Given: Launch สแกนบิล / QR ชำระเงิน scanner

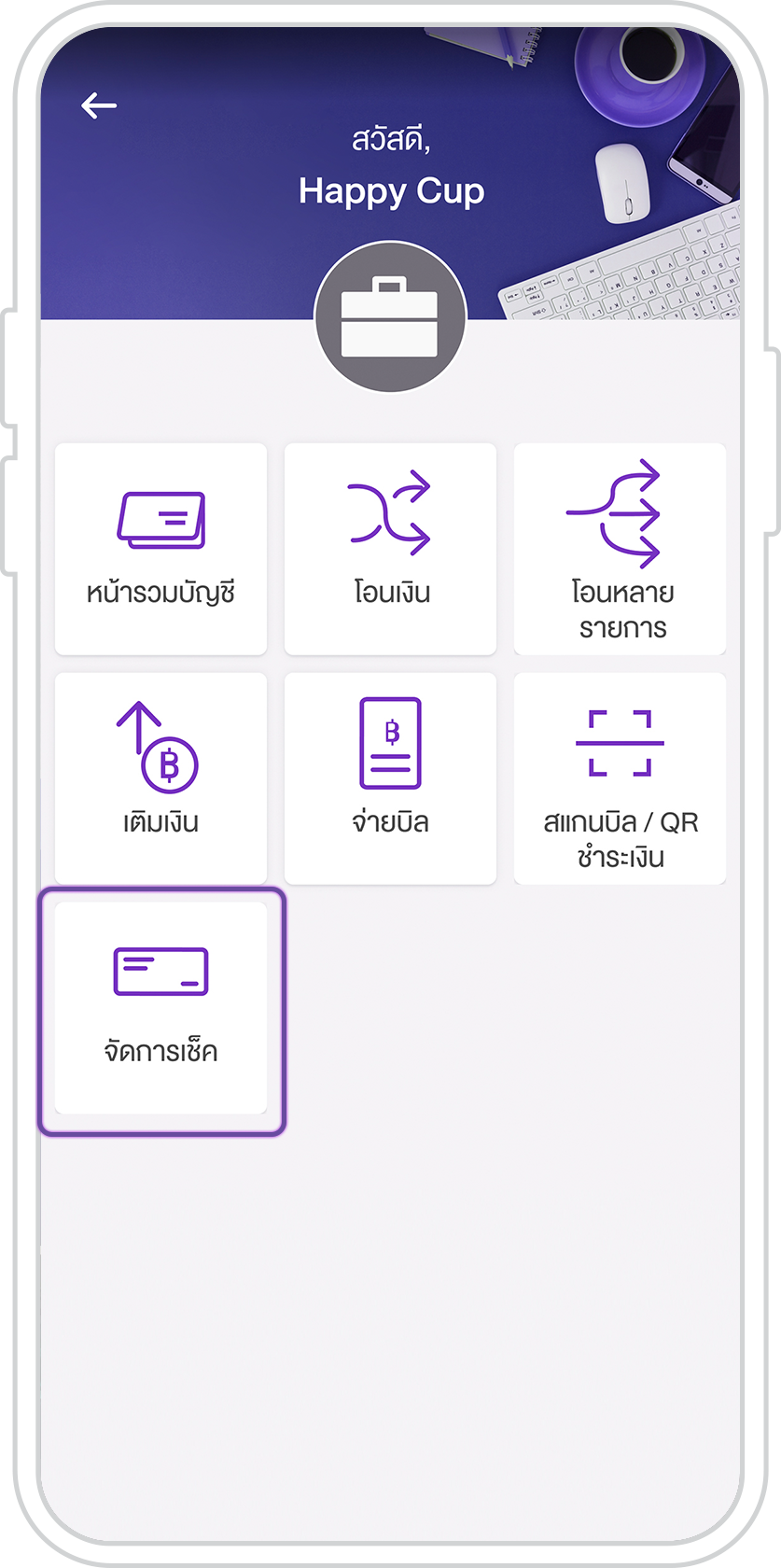Looking at the screenshot, I should pyautogui.click(x=620, y=778).
